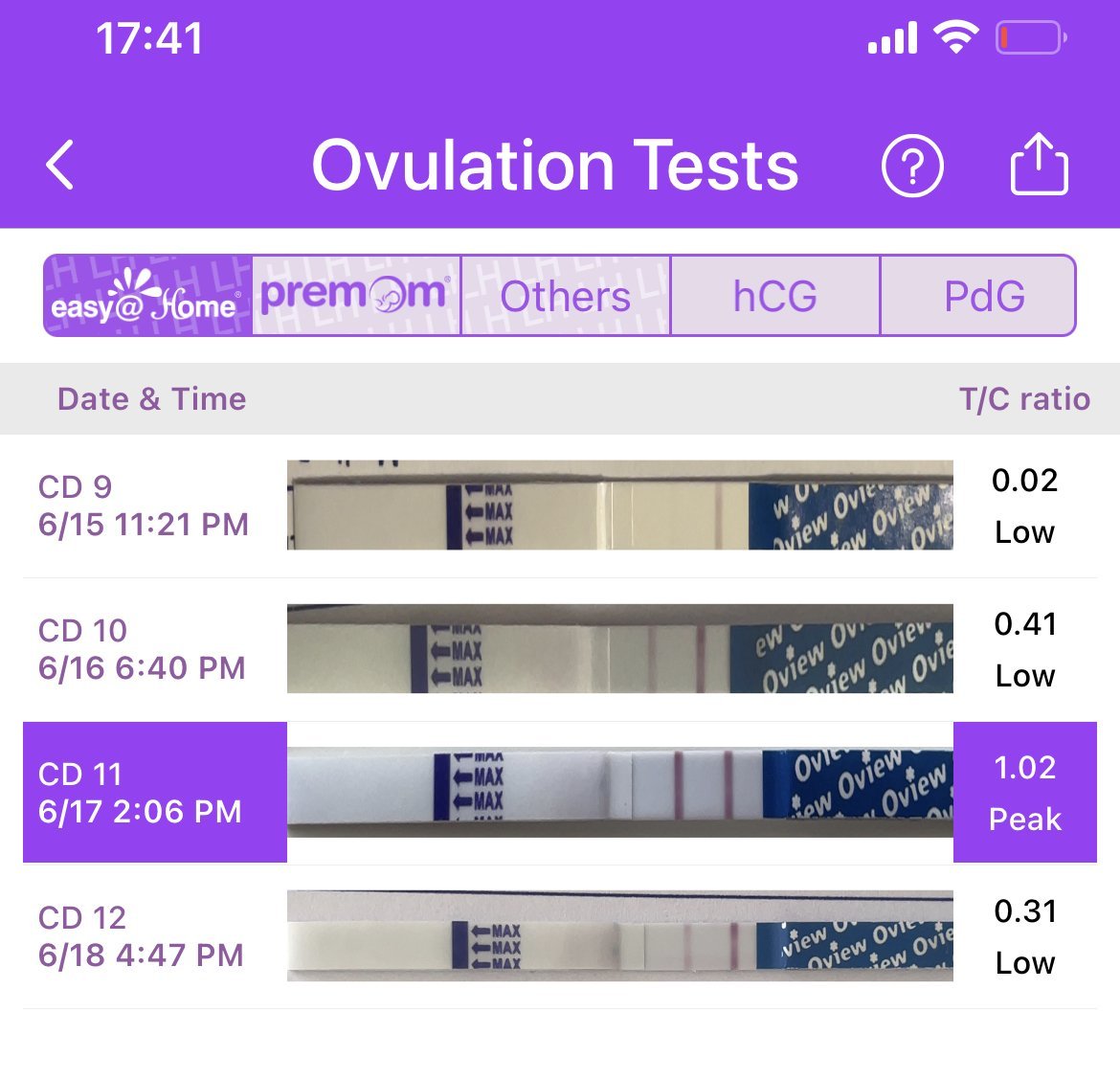Share the ovulation test results
Screen dimensions: 1120x1079
(x=1039, y=166)
